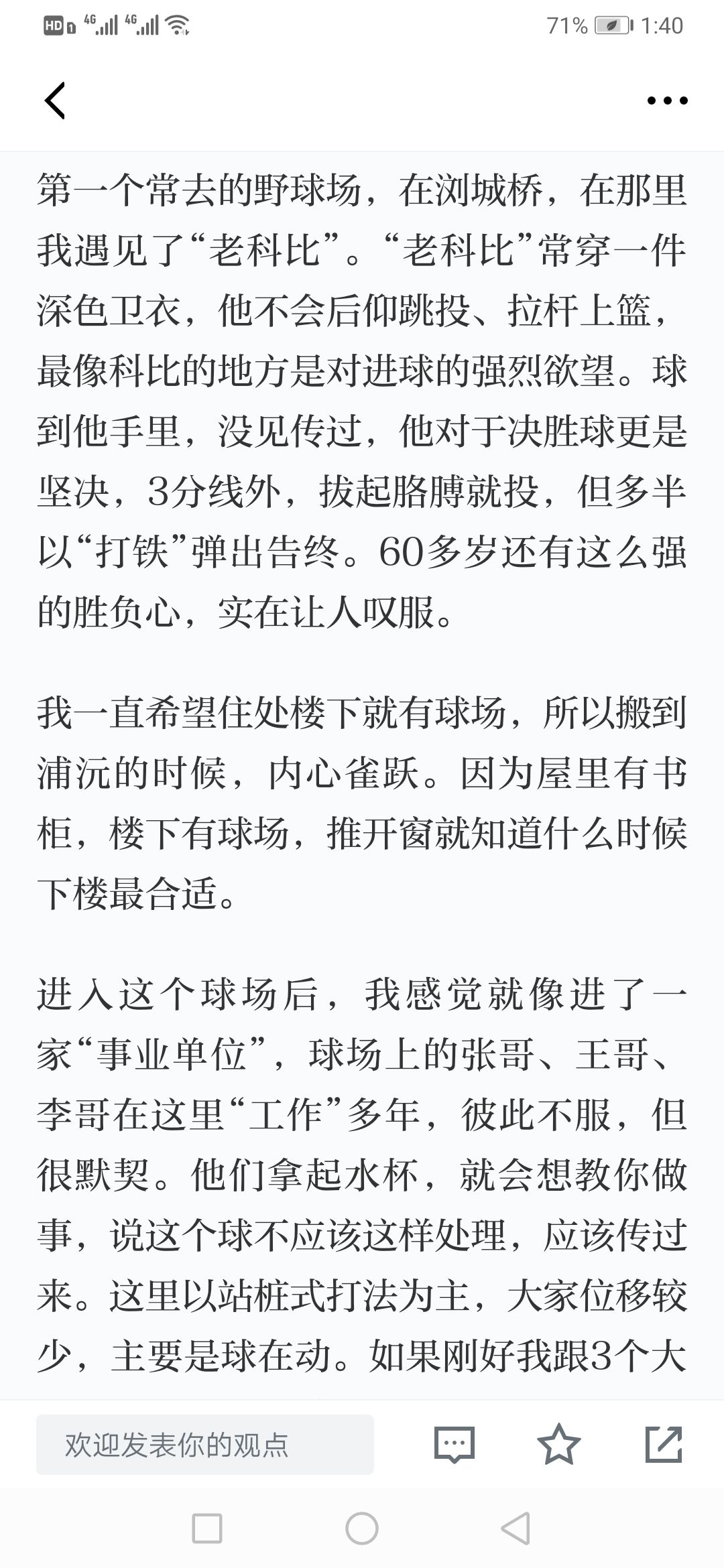Open the article comments bubble icon

coord(455,1444)
